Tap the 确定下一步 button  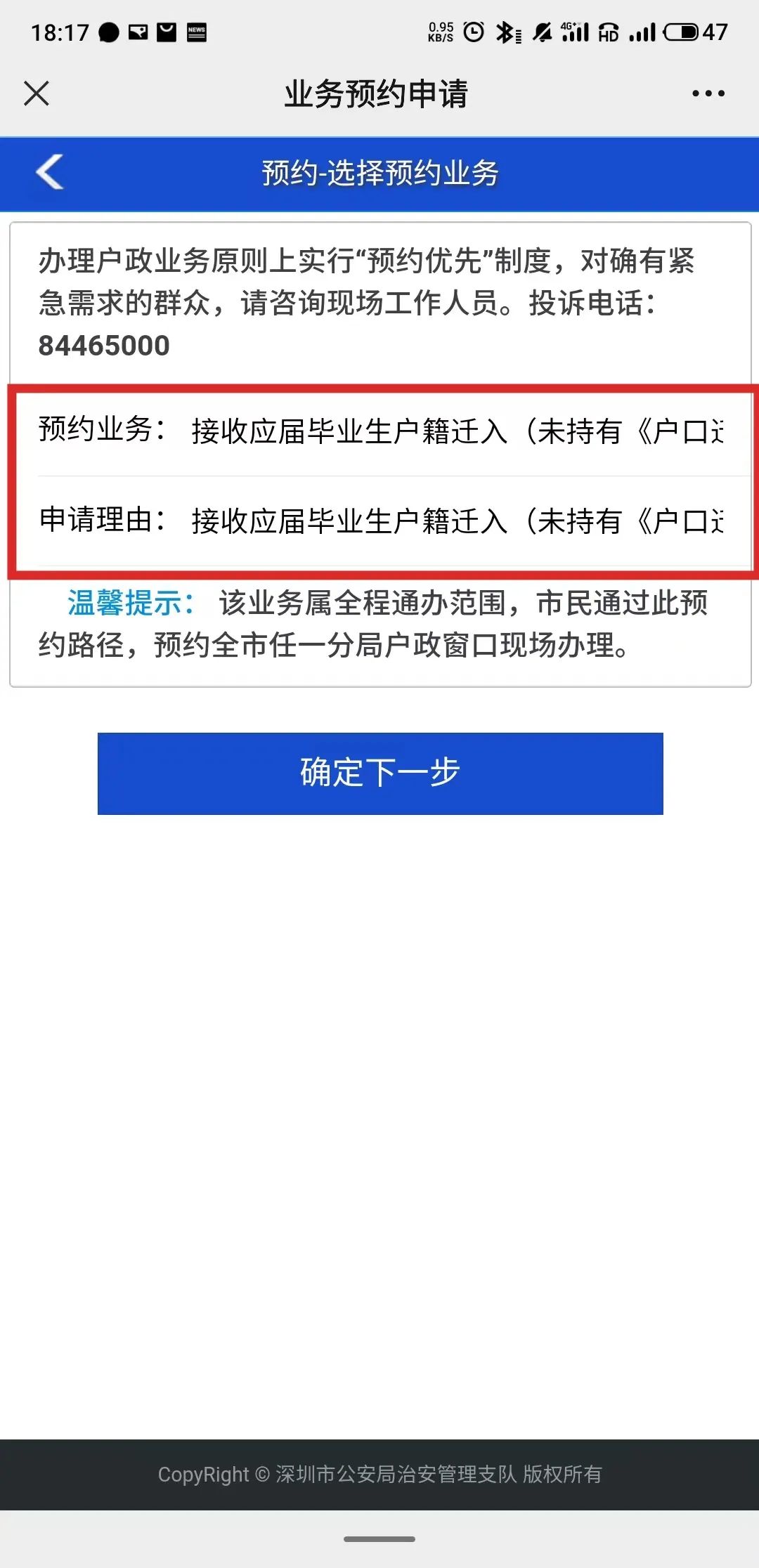coord(379,771)
